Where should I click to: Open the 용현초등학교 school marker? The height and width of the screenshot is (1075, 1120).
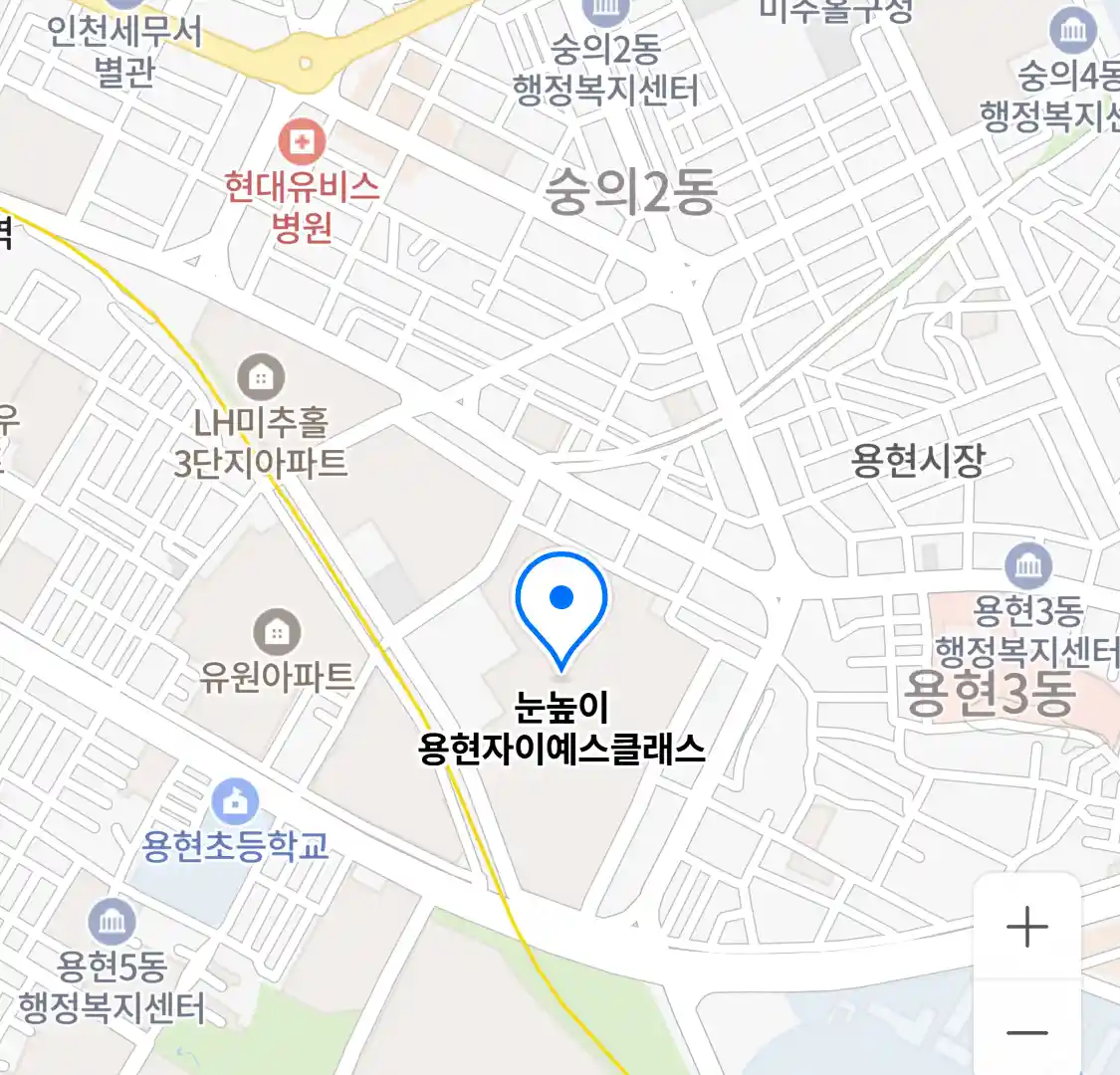click(235, 802)
